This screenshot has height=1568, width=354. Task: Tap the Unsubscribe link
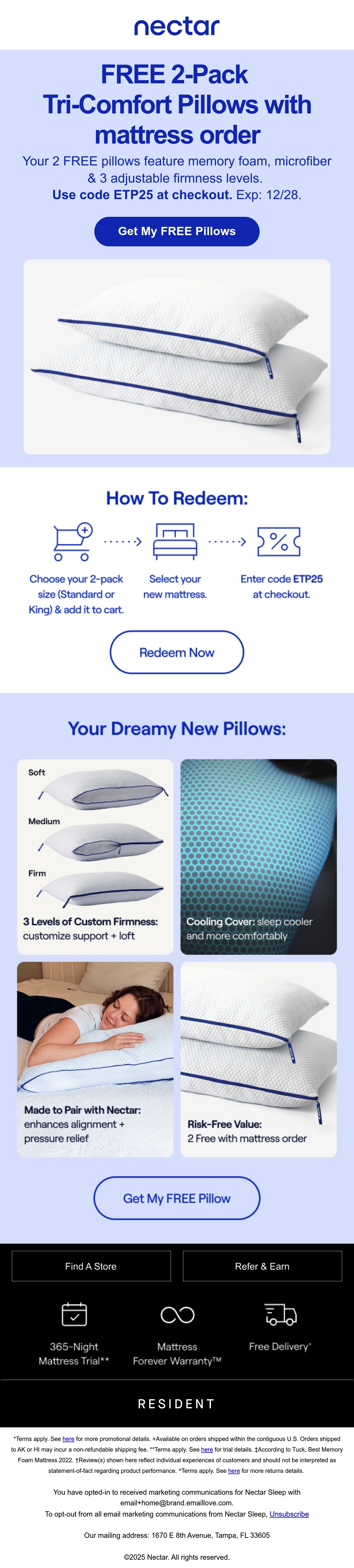(289, 1515)
